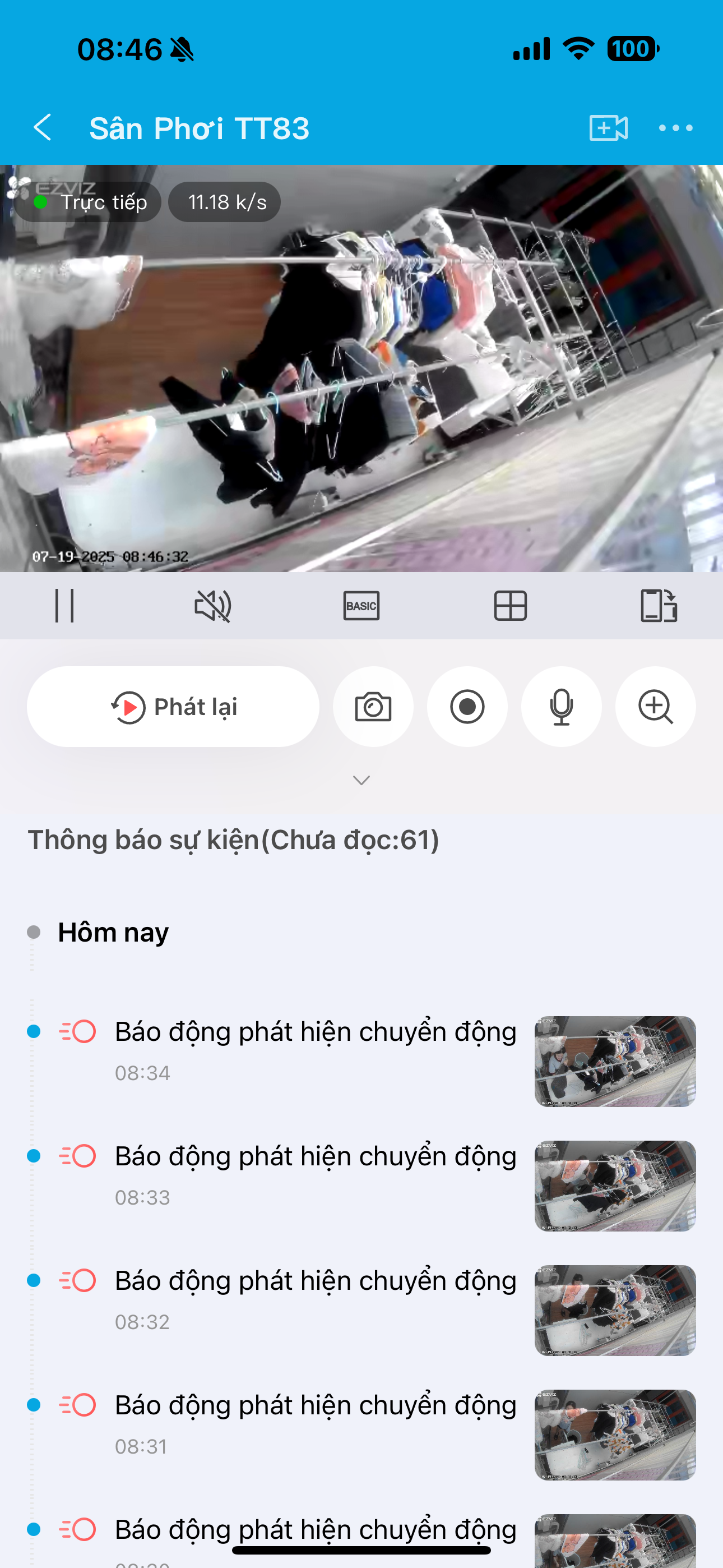723x1568 pixels.
Task: Activate the microphone to talk
Action: coord(561,707)
